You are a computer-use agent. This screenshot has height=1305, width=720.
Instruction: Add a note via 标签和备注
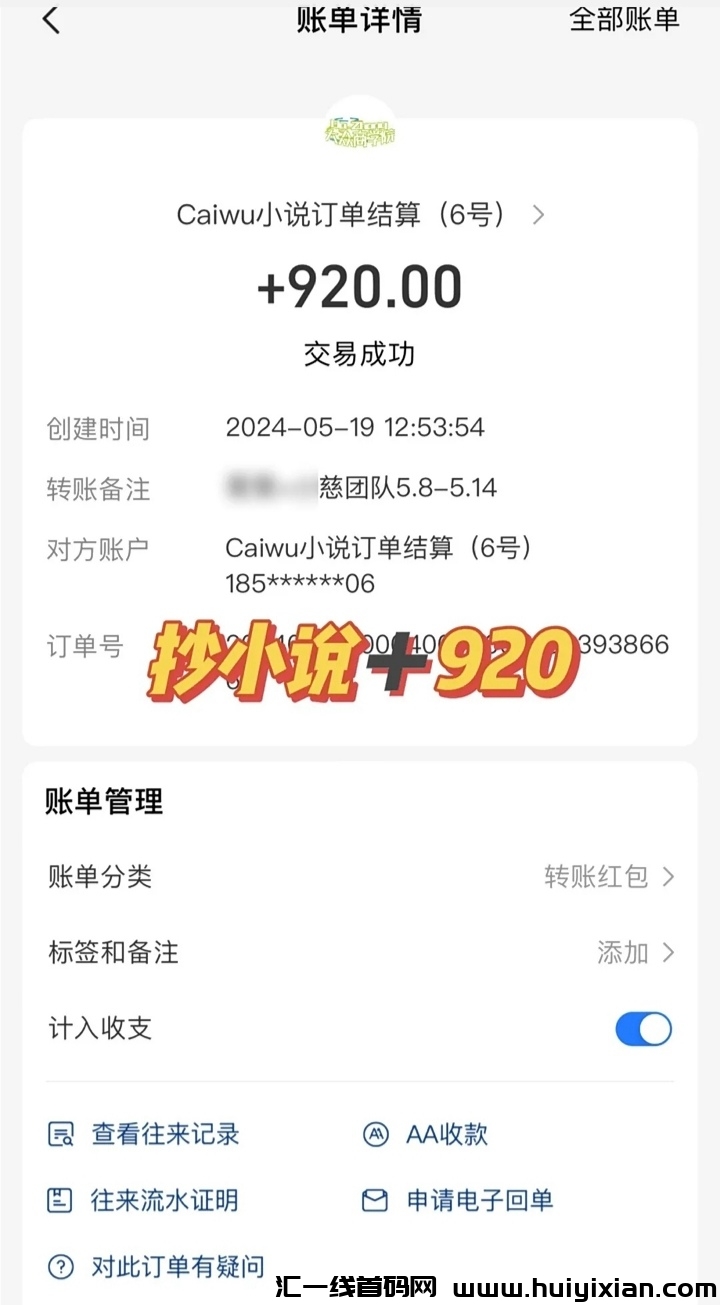(x=360, y=952)
